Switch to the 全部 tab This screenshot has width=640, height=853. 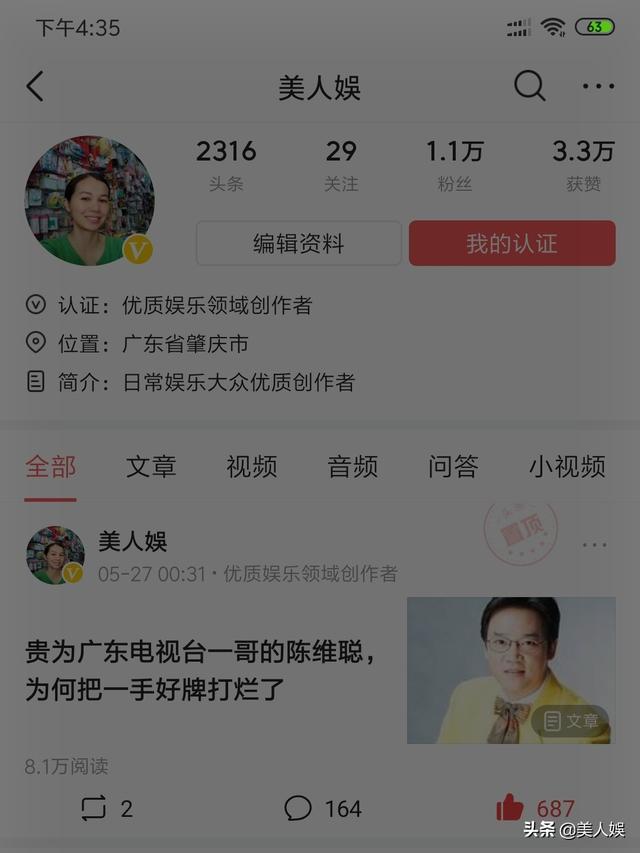(x=50, y=467)
